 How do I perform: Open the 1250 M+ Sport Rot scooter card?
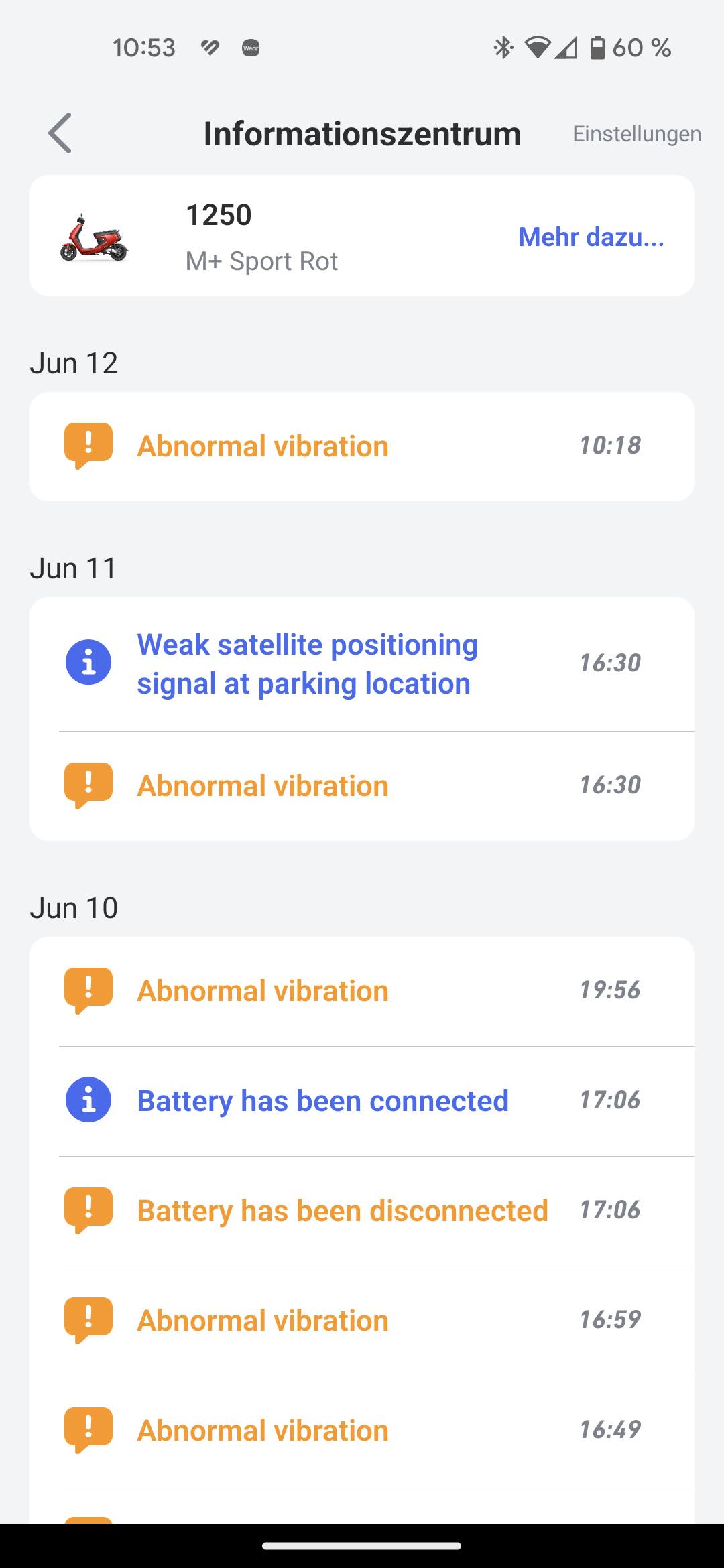coord(261,237)
